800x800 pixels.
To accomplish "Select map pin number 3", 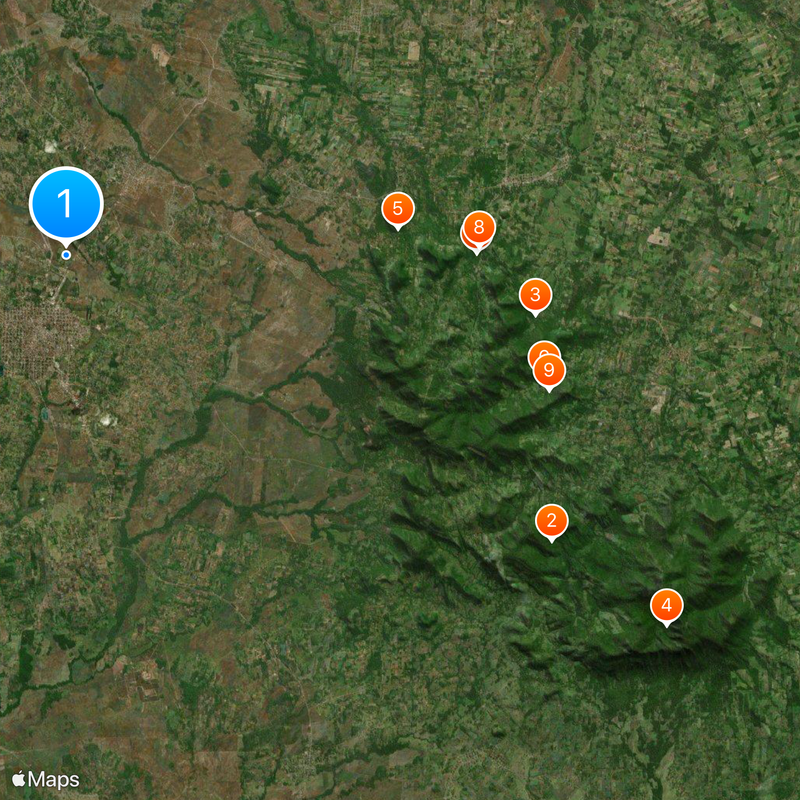I will pos(536,294).
